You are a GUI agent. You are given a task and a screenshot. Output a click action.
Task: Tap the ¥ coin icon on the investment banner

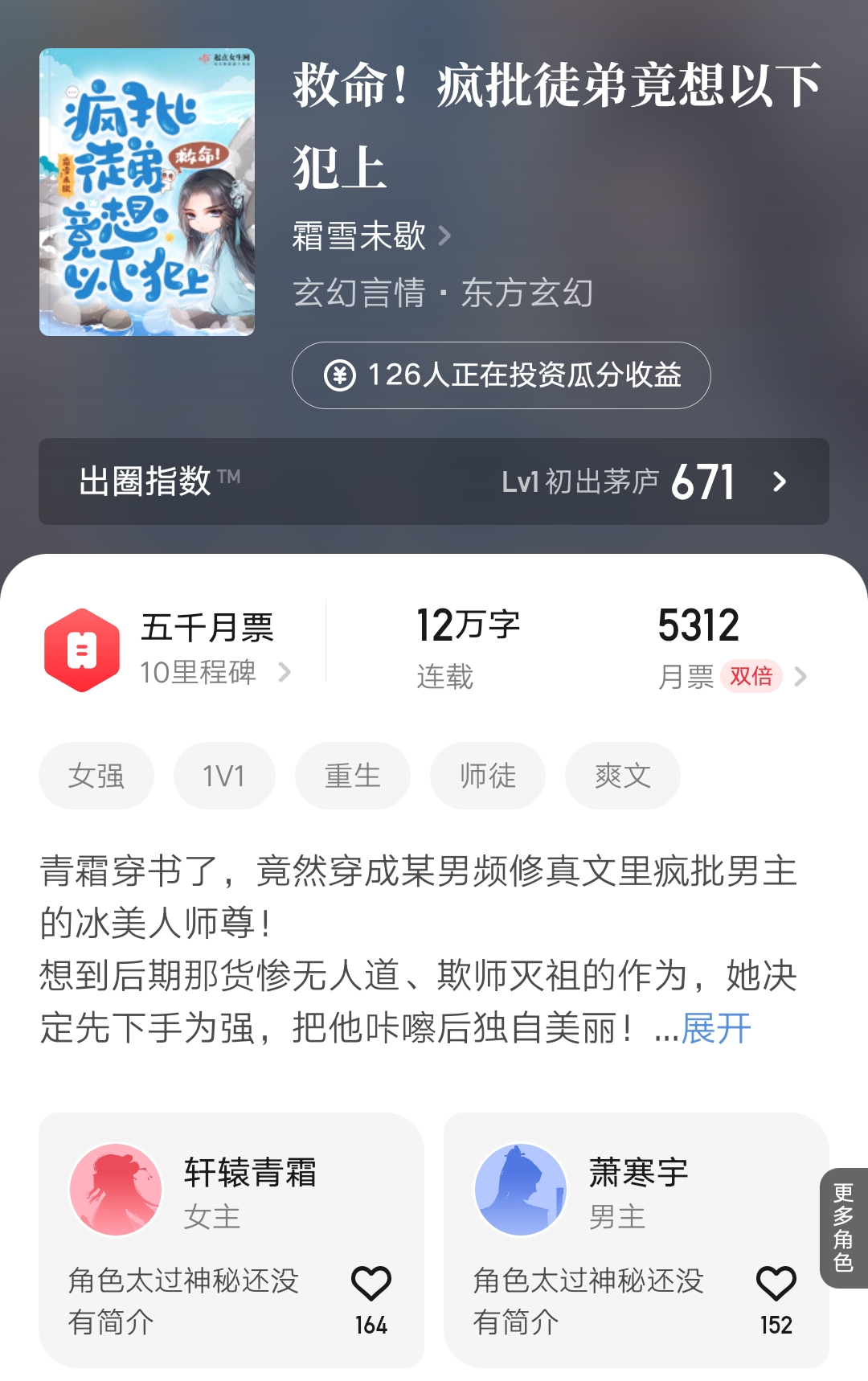pyautogui.click(x=341, y=375)
